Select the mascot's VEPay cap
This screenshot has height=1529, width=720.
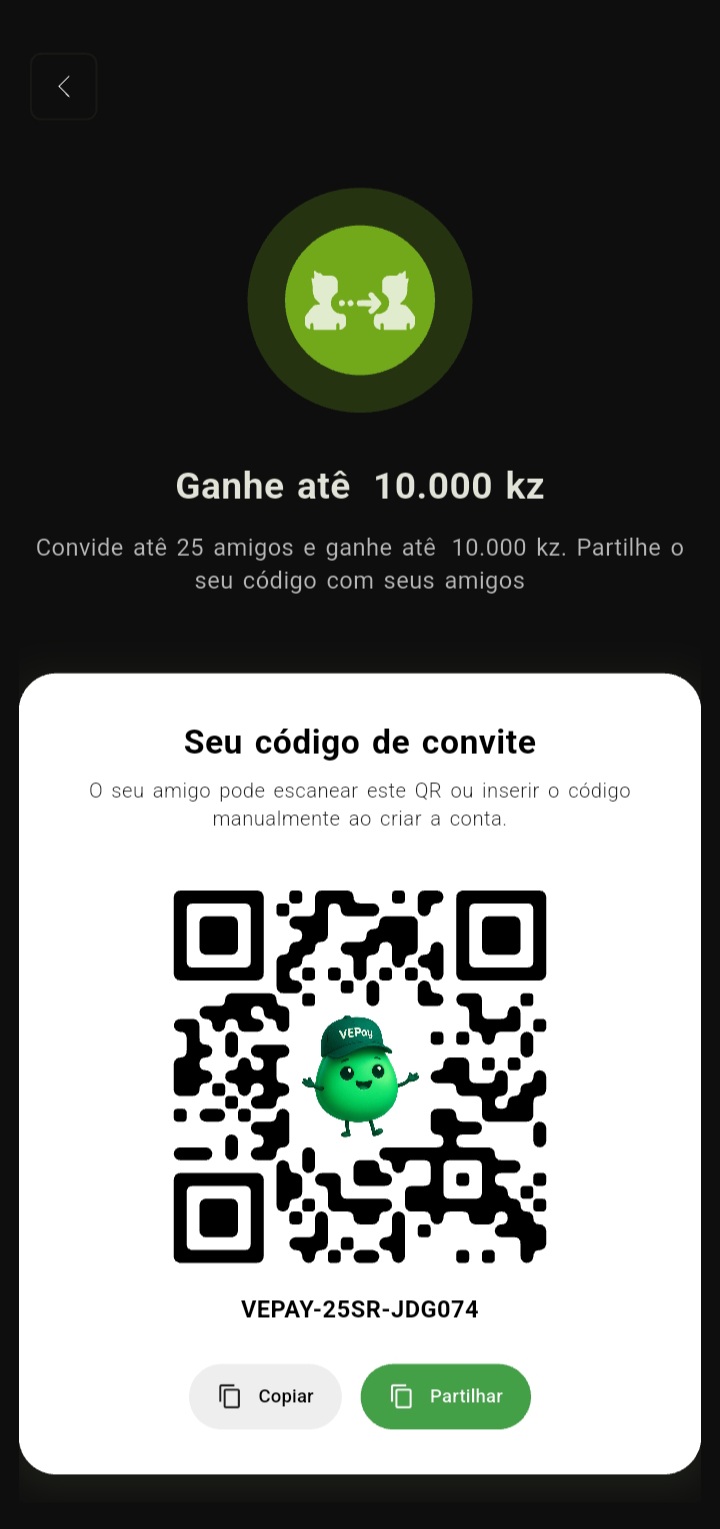point(355,1035)
